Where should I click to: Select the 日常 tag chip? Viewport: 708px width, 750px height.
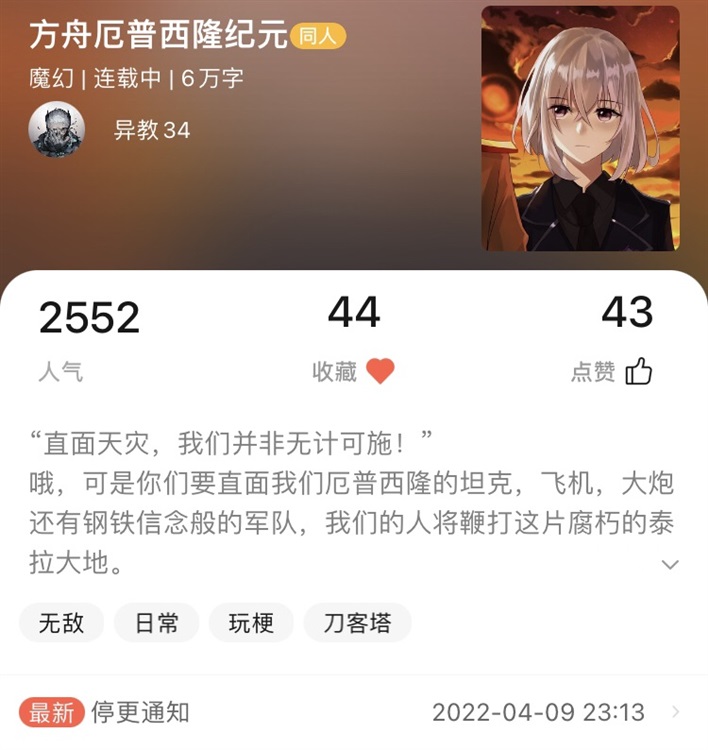[155, 623]
